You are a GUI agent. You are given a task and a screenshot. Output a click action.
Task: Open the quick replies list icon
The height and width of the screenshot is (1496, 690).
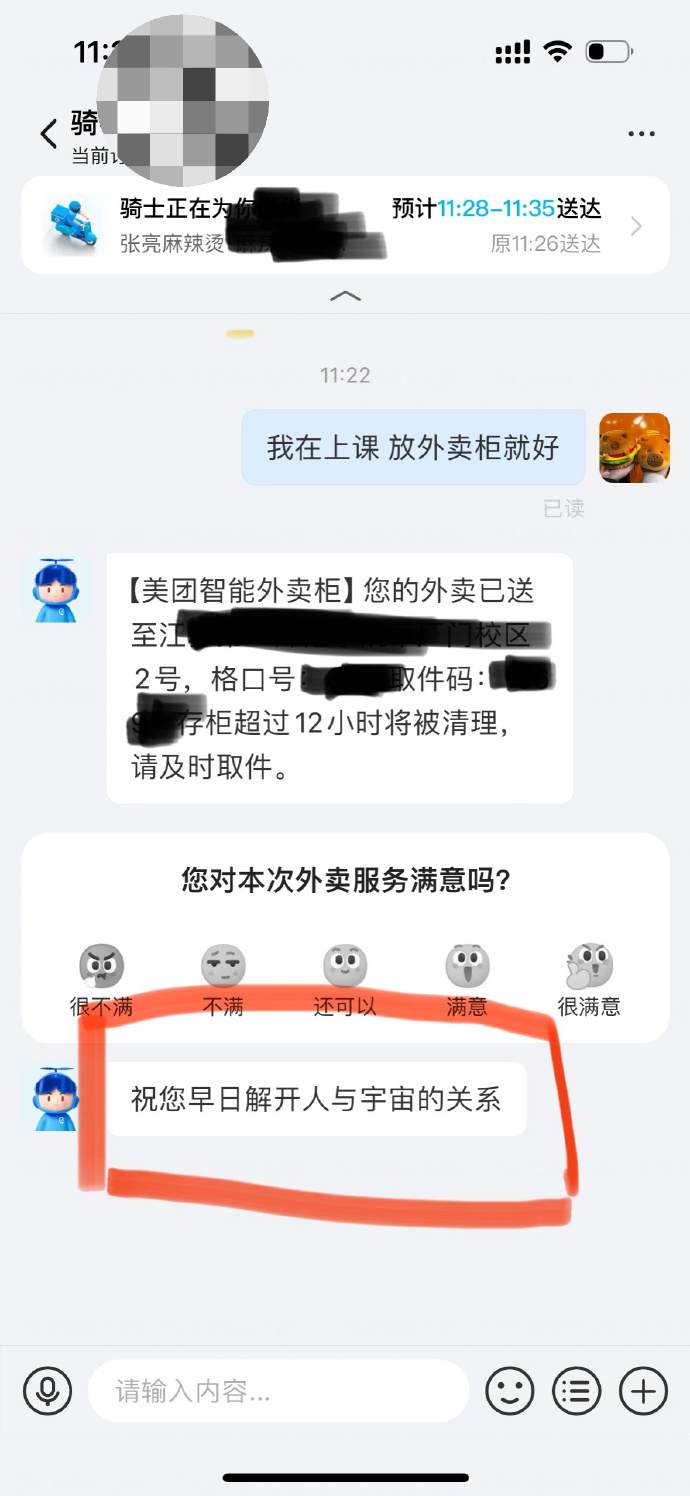[577, 1391]
